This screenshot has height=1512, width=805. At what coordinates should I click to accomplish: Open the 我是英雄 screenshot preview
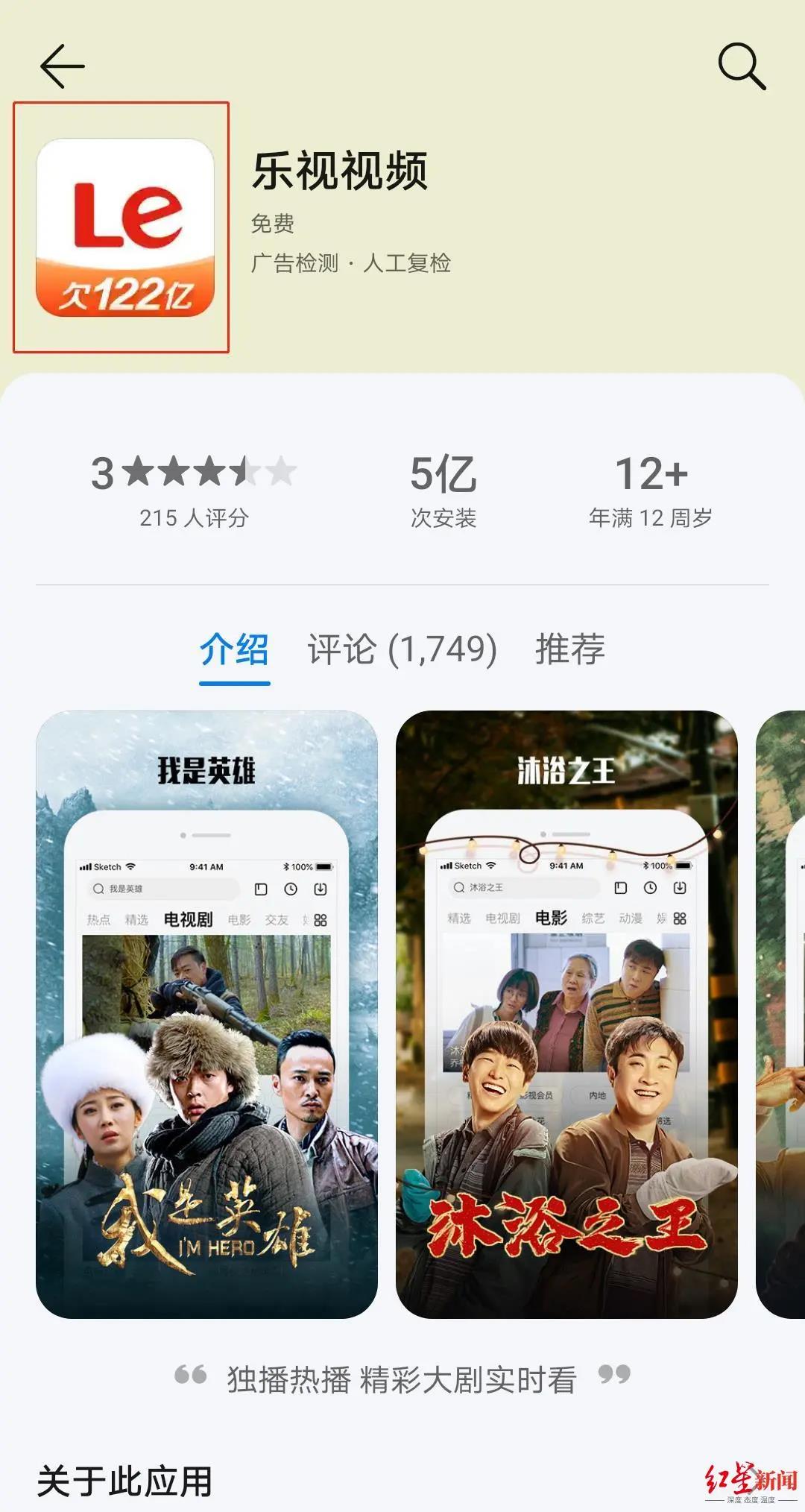coord(206,1014)
